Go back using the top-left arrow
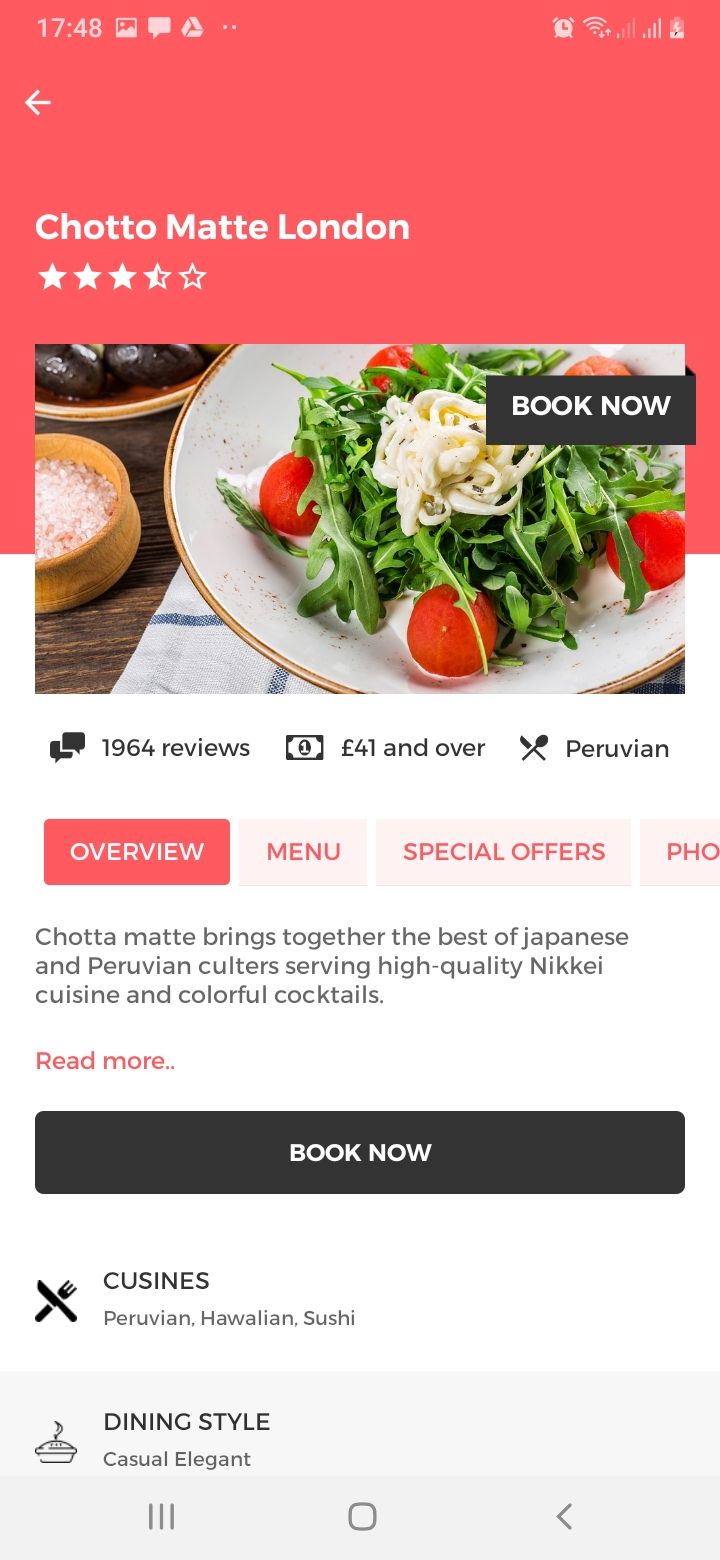This screenshot has height=1560, width=720. pos(38,102)
